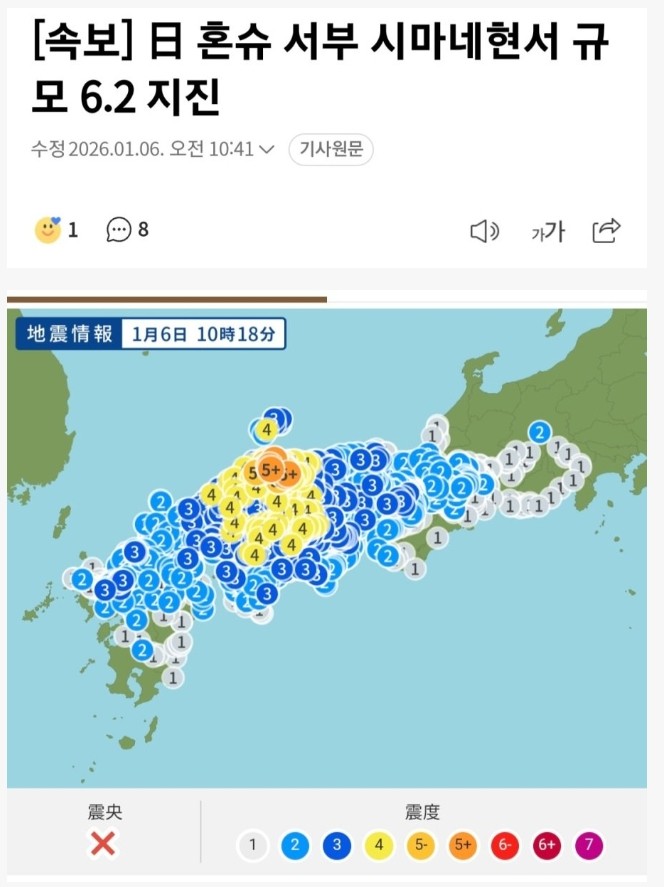Screen dimensions: 664x887
Task: Share this article
Action: pyautogui.click(x=606, y=231)
